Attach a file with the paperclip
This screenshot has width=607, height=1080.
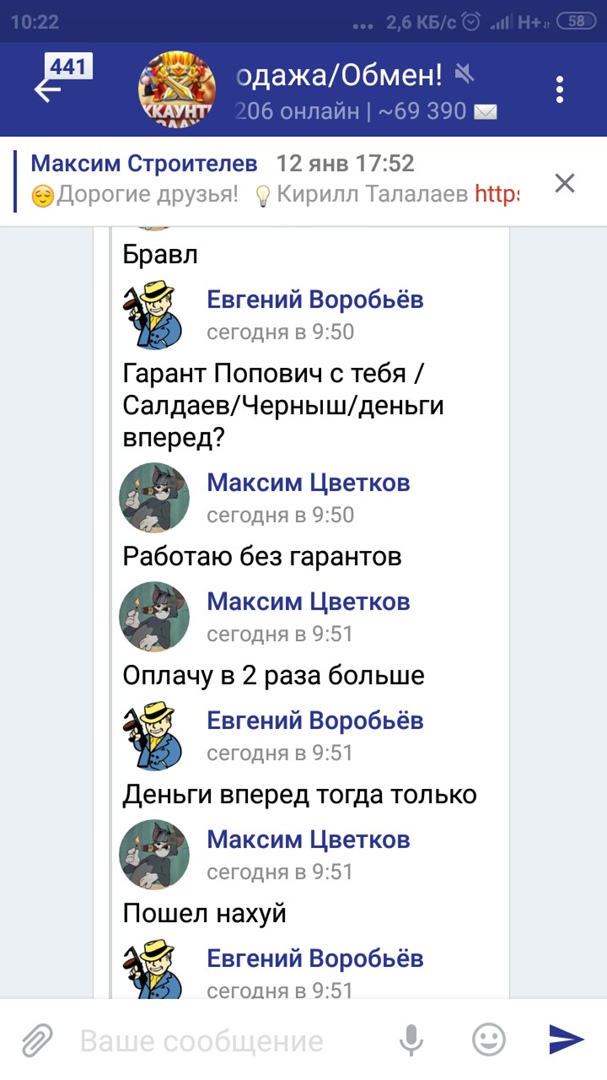point(38,1040)
